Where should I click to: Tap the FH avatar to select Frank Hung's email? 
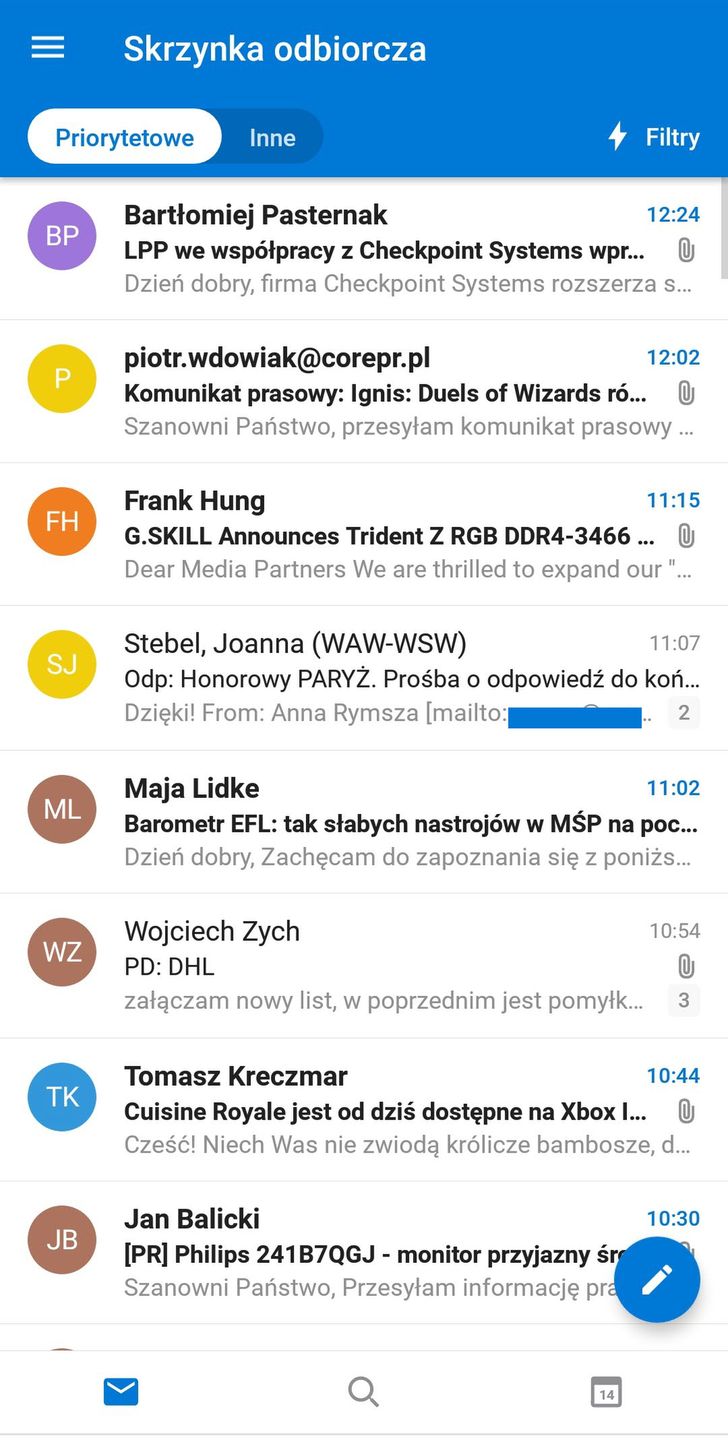[x=62, y=521]
